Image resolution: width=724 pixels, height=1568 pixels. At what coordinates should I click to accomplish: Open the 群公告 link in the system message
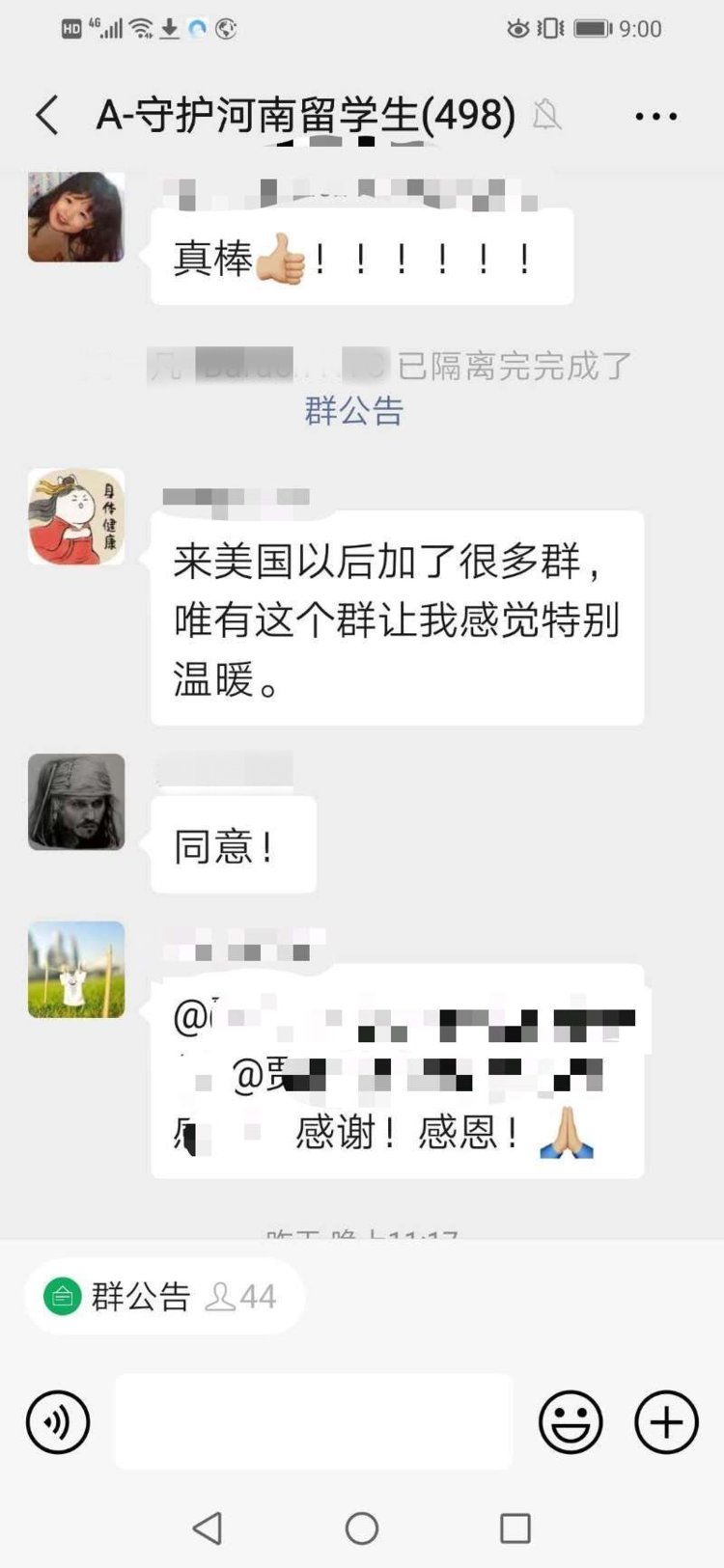click(x=353, y=411)
